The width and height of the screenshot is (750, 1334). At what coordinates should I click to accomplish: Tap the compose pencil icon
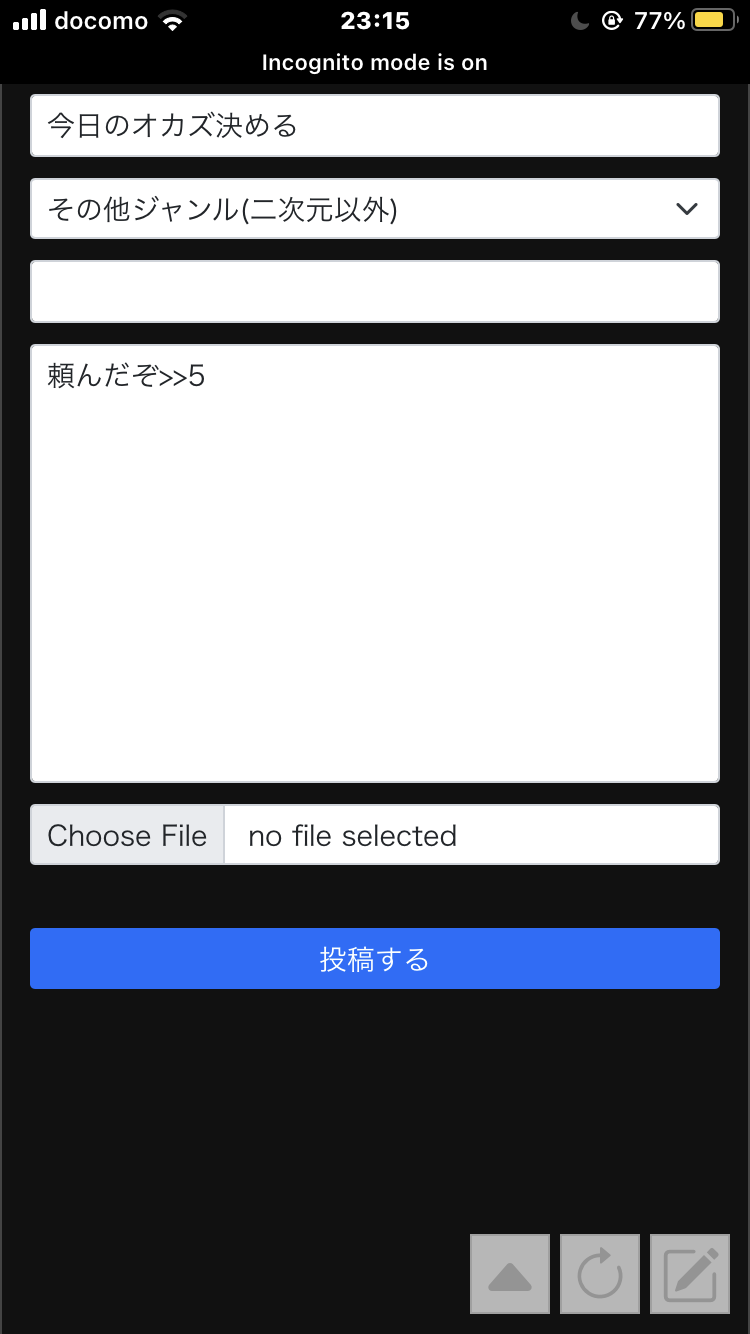690,1275
